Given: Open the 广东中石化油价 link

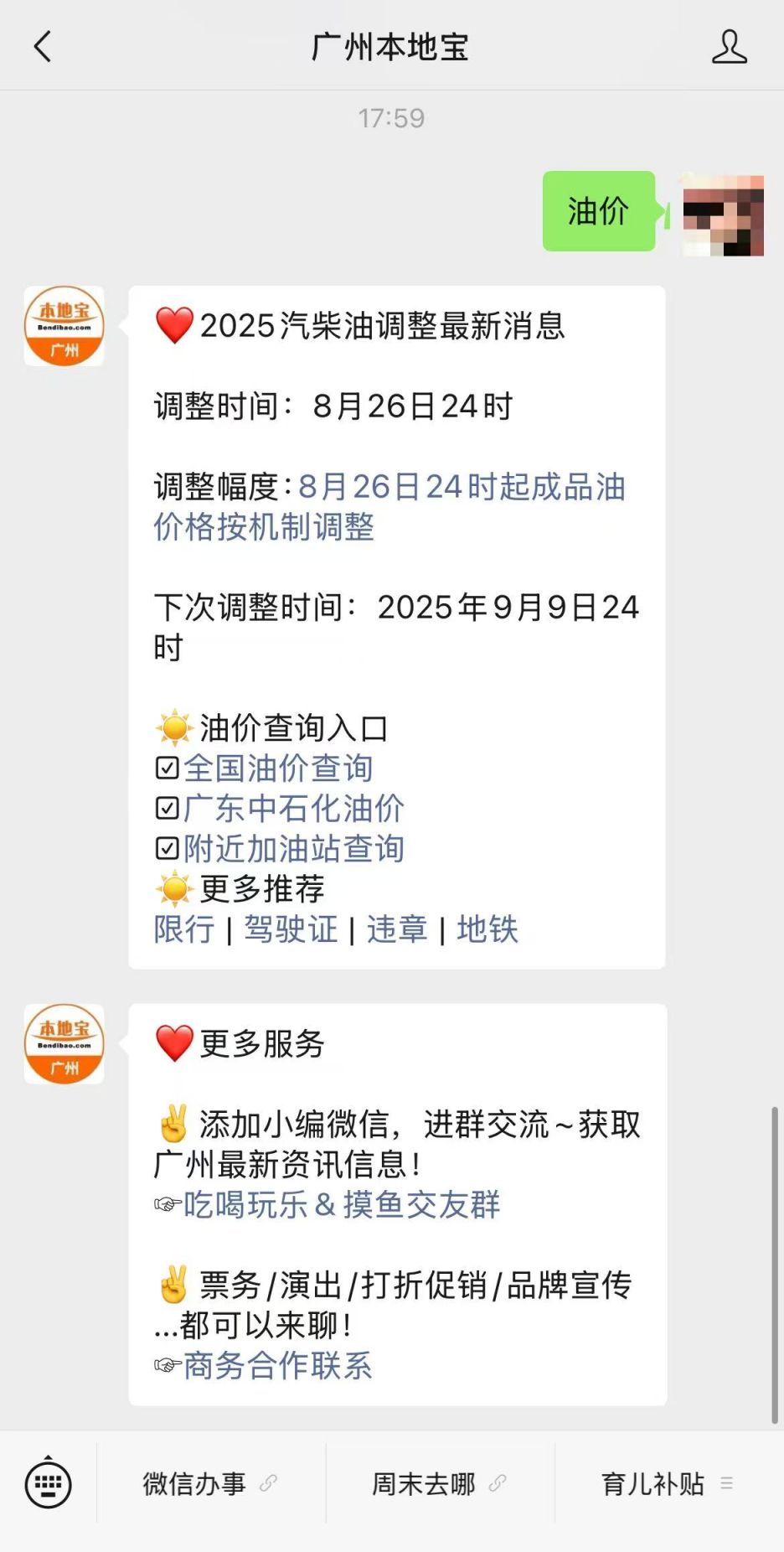Looking at the screenshot, I should click(293, 809).
